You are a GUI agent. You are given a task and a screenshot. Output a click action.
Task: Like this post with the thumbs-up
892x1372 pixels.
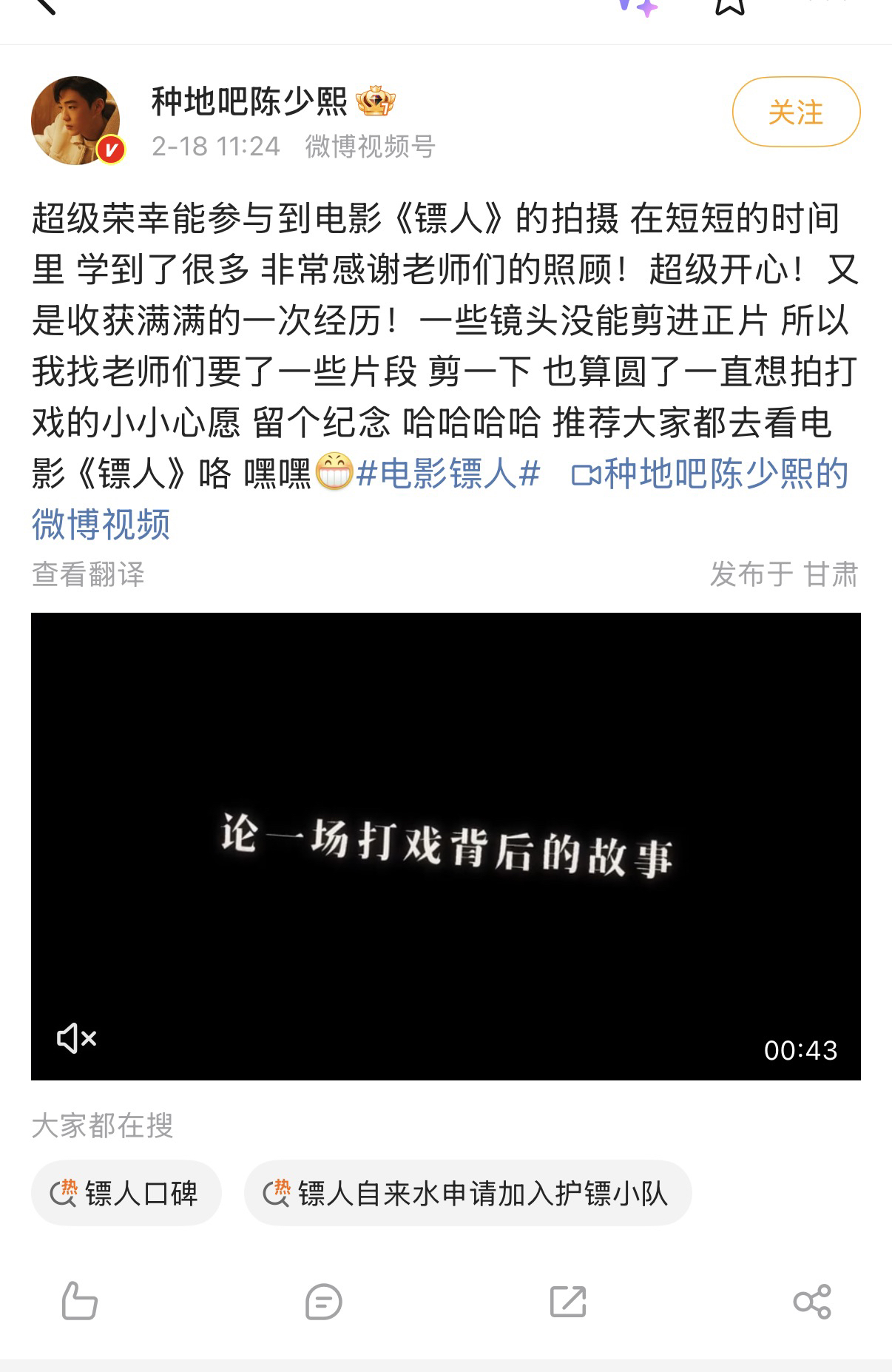(79, 1301)
